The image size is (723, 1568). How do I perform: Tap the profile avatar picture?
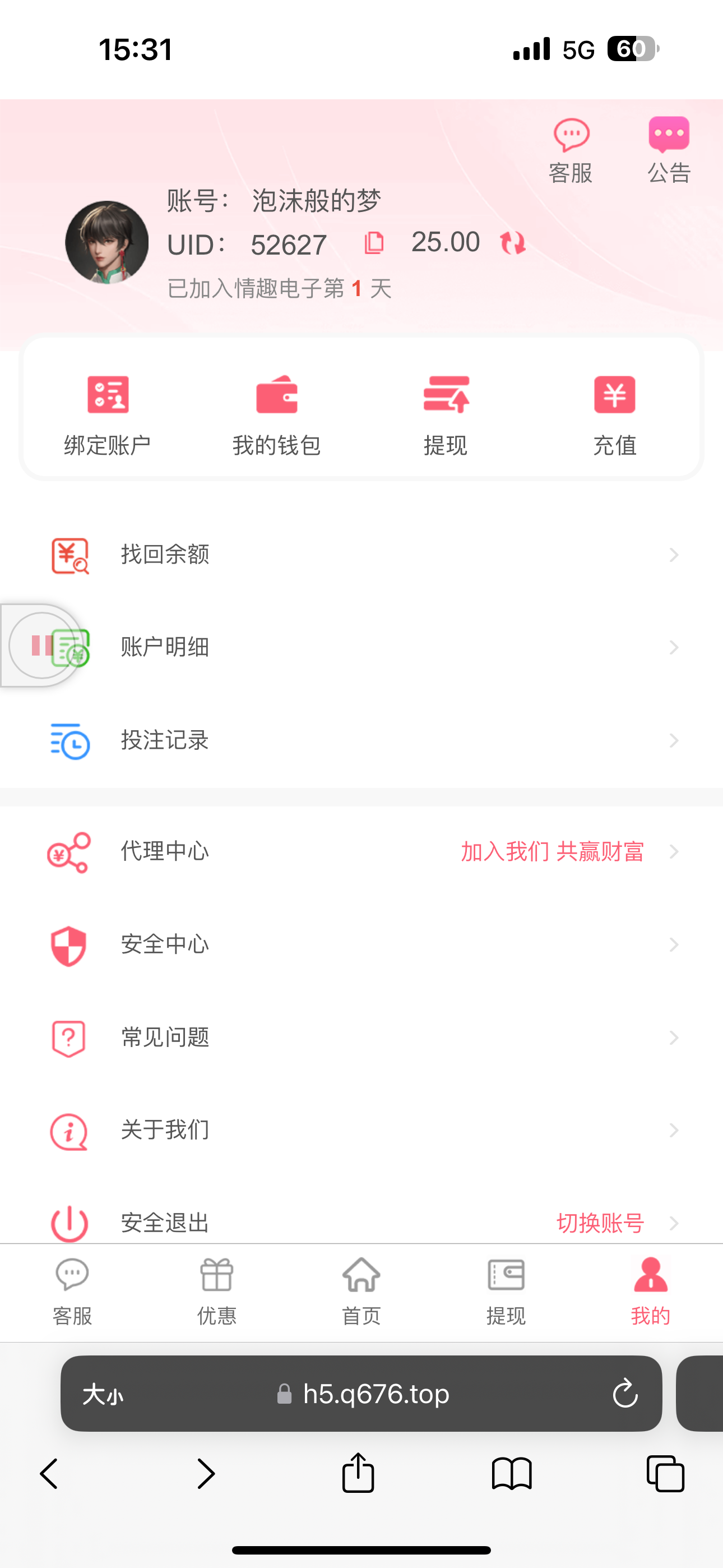pos(107,242)
